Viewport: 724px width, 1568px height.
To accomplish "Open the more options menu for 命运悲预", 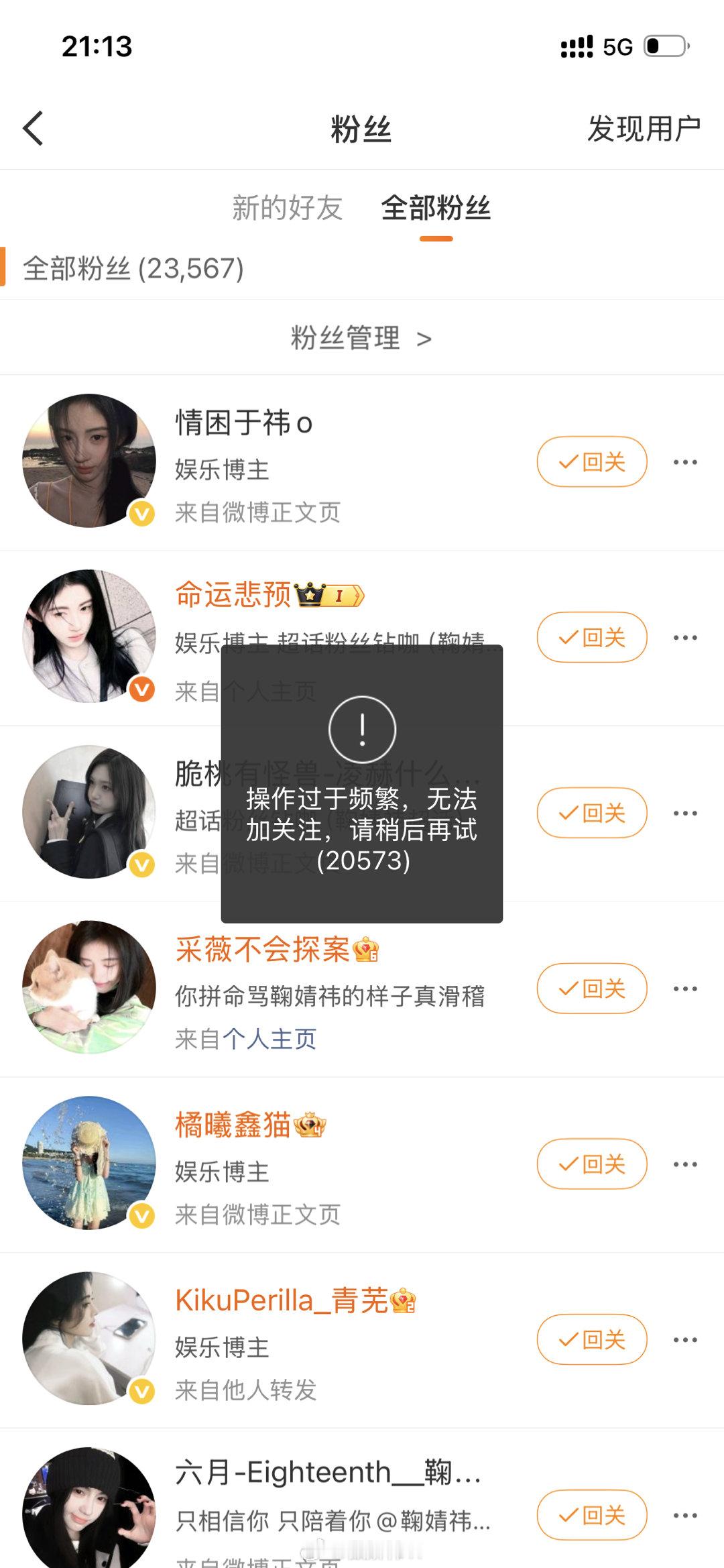I will point(685,638).
